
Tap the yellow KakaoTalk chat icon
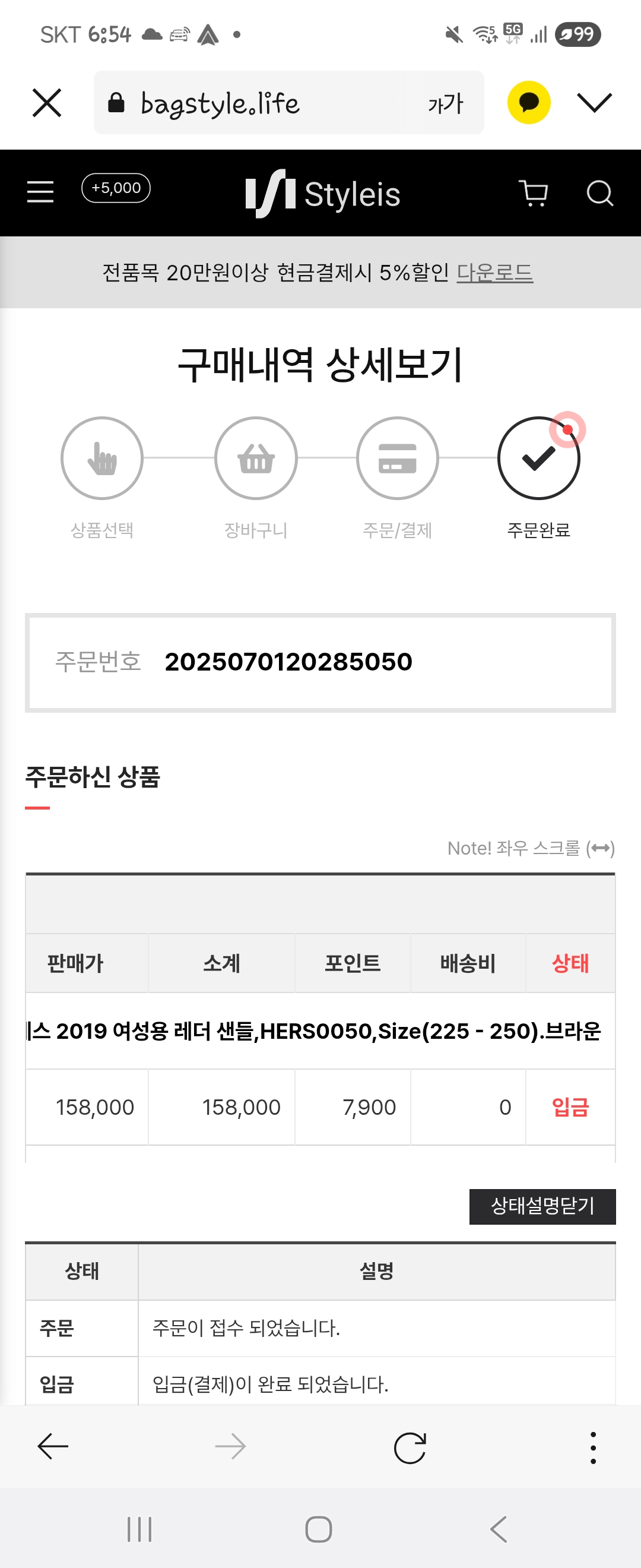[528, 102]
